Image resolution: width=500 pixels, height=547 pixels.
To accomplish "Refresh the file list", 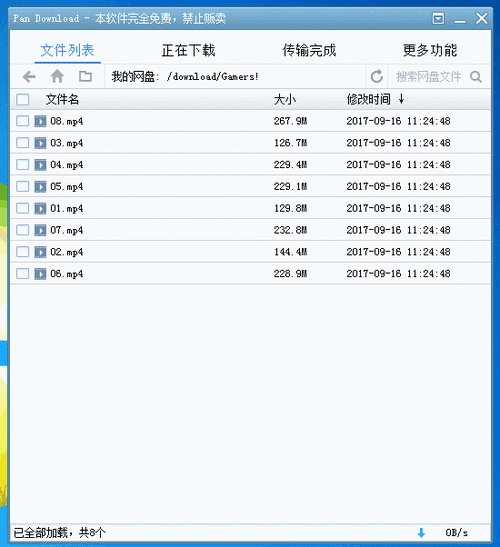I will click(376, 76).
